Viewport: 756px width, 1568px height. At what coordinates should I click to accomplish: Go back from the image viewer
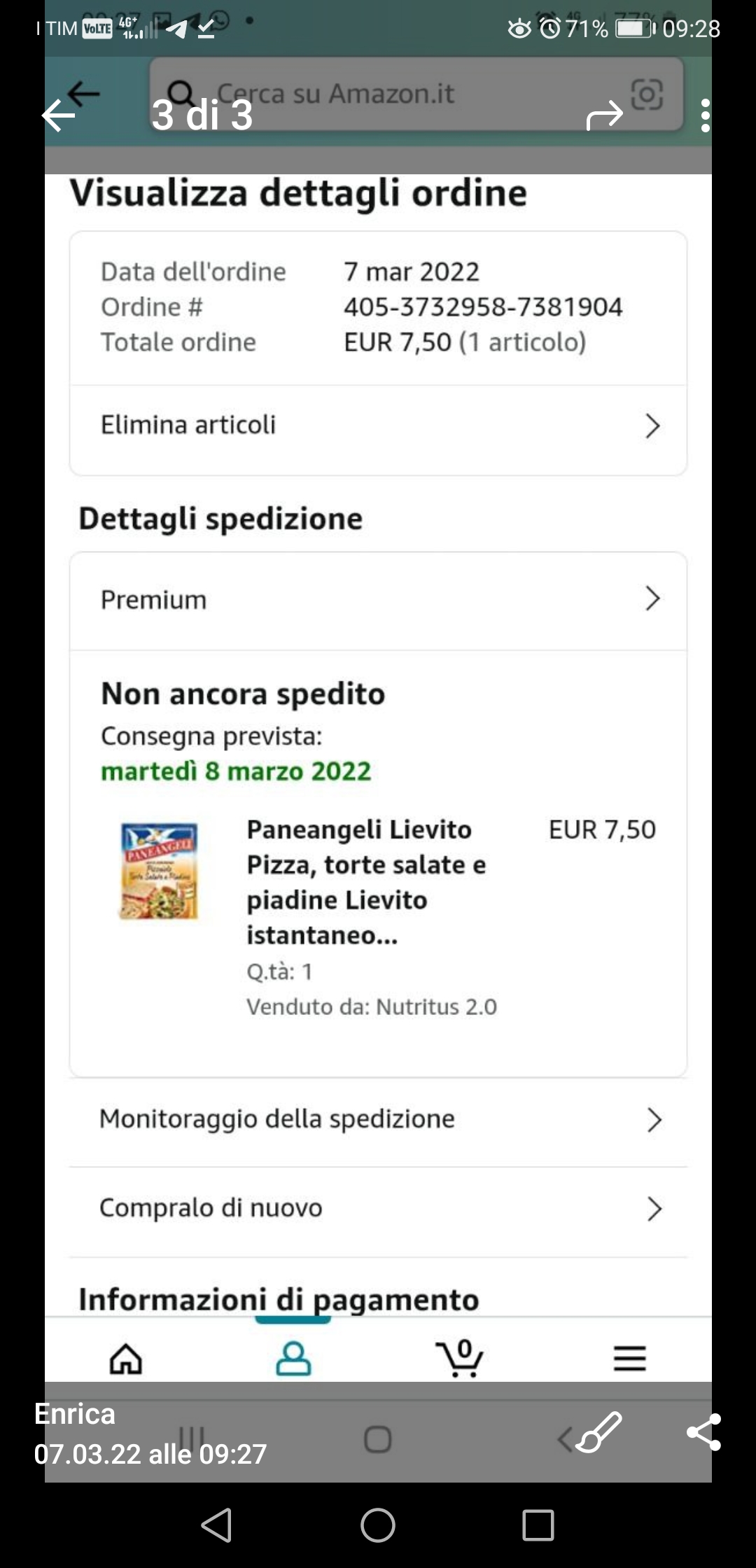[x=59, y=115]
